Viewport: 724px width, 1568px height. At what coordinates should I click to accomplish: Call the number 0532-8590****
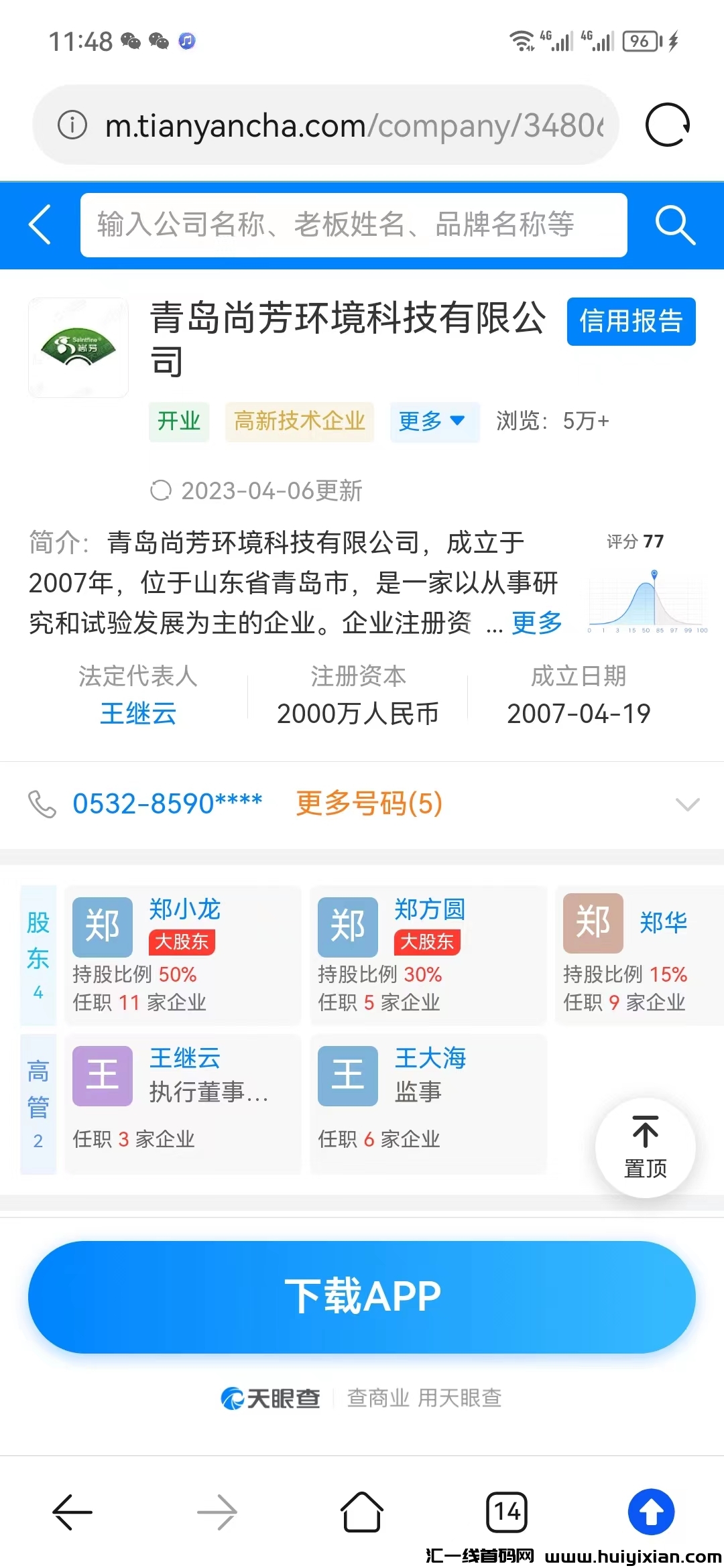167,803
